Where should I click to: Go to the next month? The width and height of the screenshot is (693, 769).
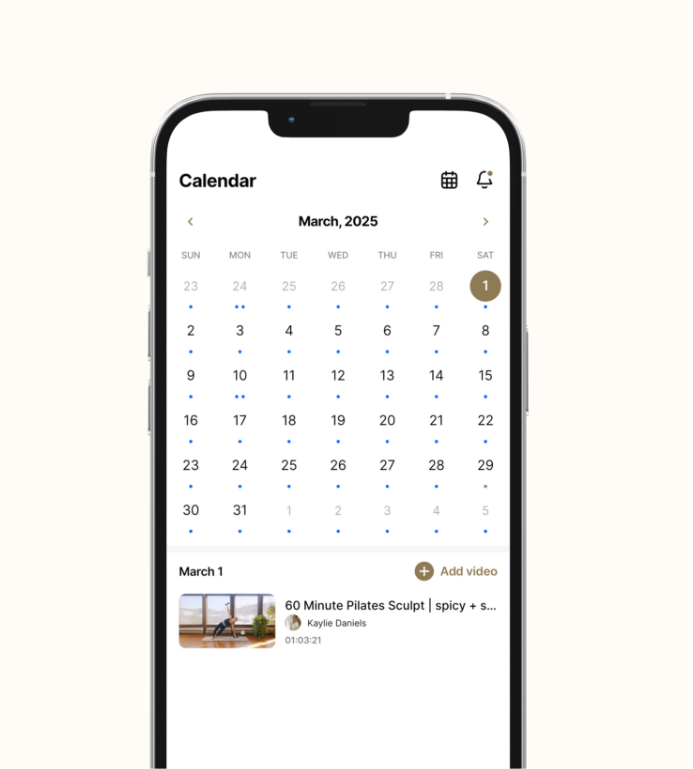coord(486,222)
